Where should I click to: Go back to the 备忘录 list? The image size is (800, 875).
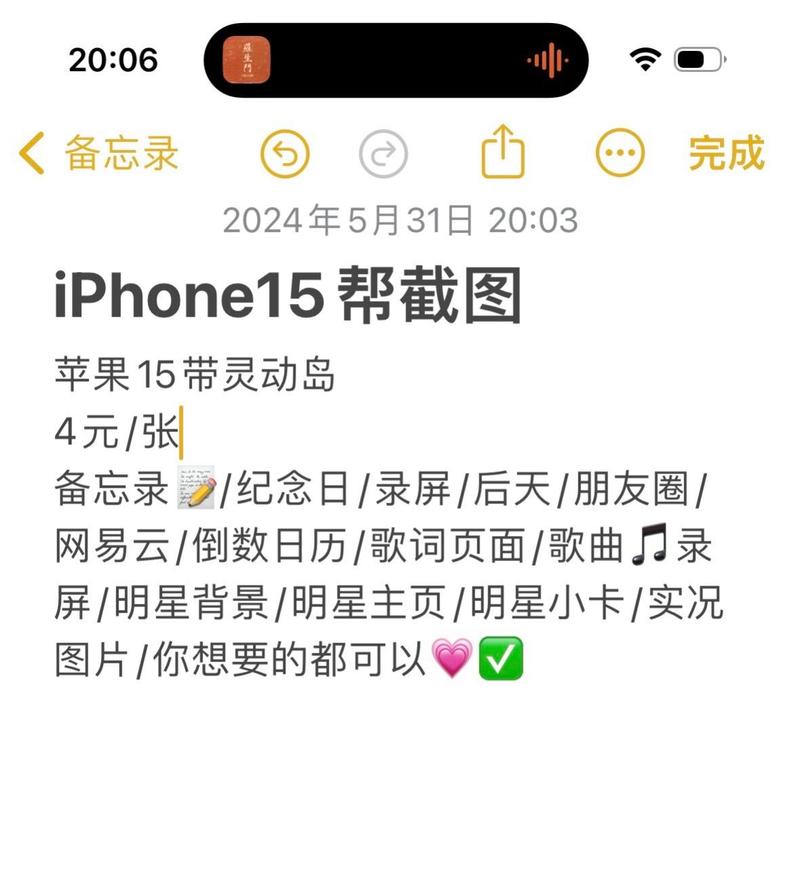[99, 154]
